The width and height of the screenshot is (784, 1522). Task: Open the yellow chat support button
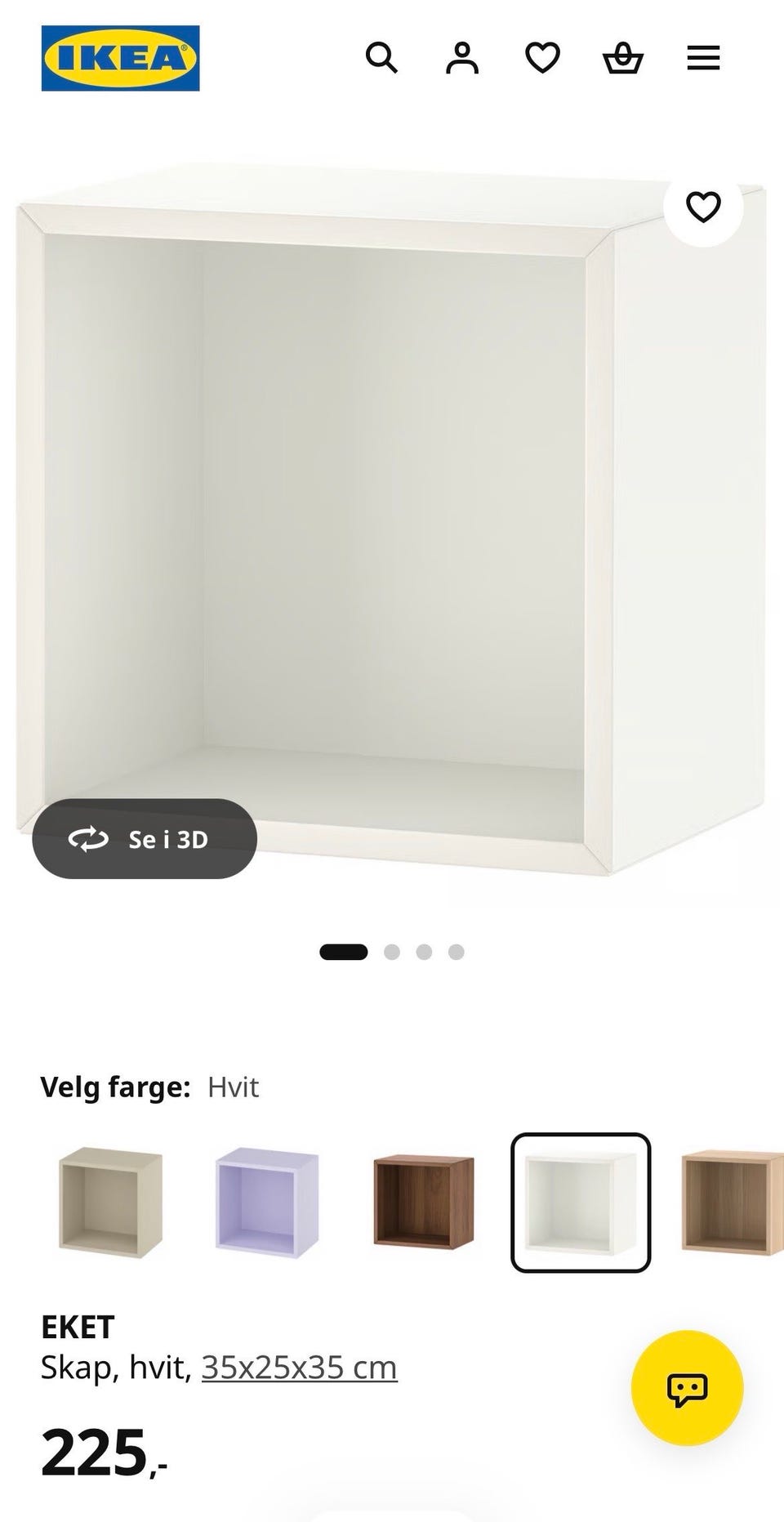click(688, 1388)
